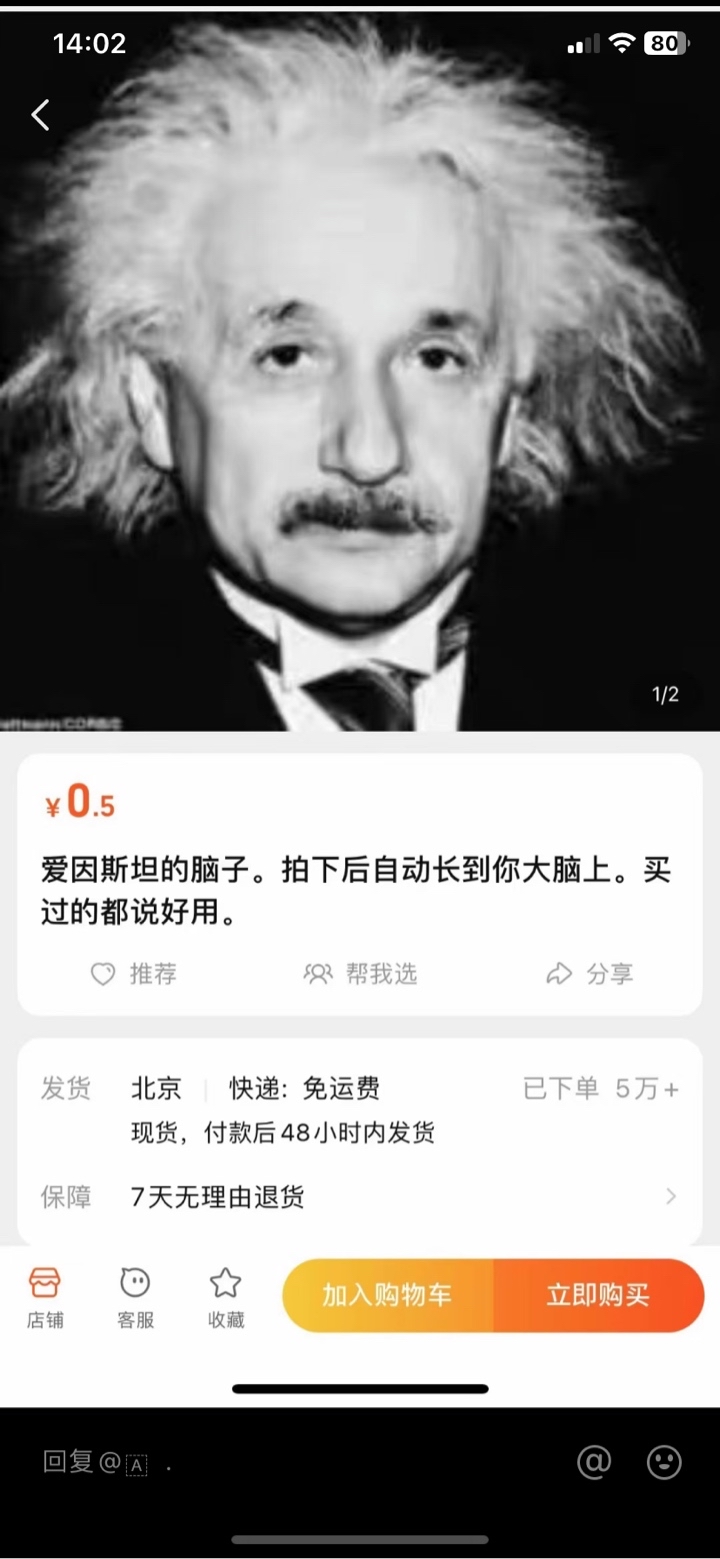Contact 客服 customer service
This screenshot has width=720, height=1559.
coord(135,1297)
